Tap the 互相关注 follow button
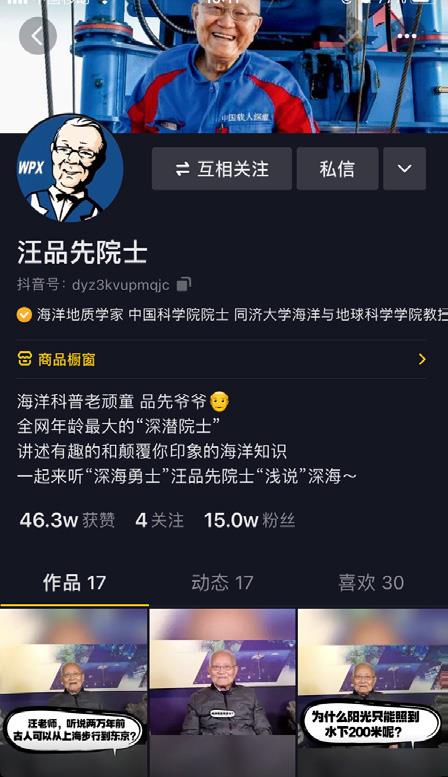The width and height of the screenshot is (448, 777). point(222,169)
